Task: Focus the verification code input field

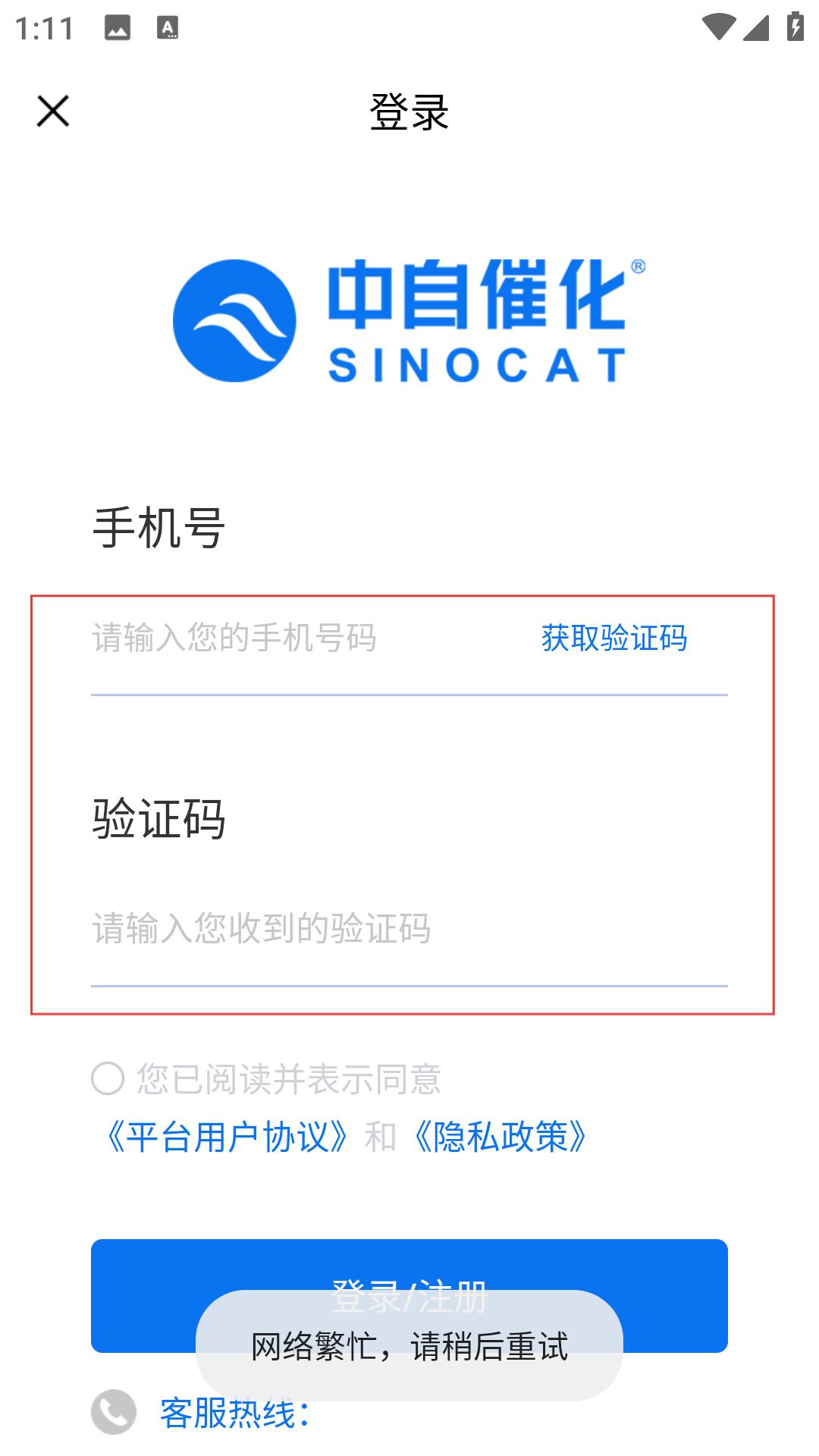Action: point(379,929)
